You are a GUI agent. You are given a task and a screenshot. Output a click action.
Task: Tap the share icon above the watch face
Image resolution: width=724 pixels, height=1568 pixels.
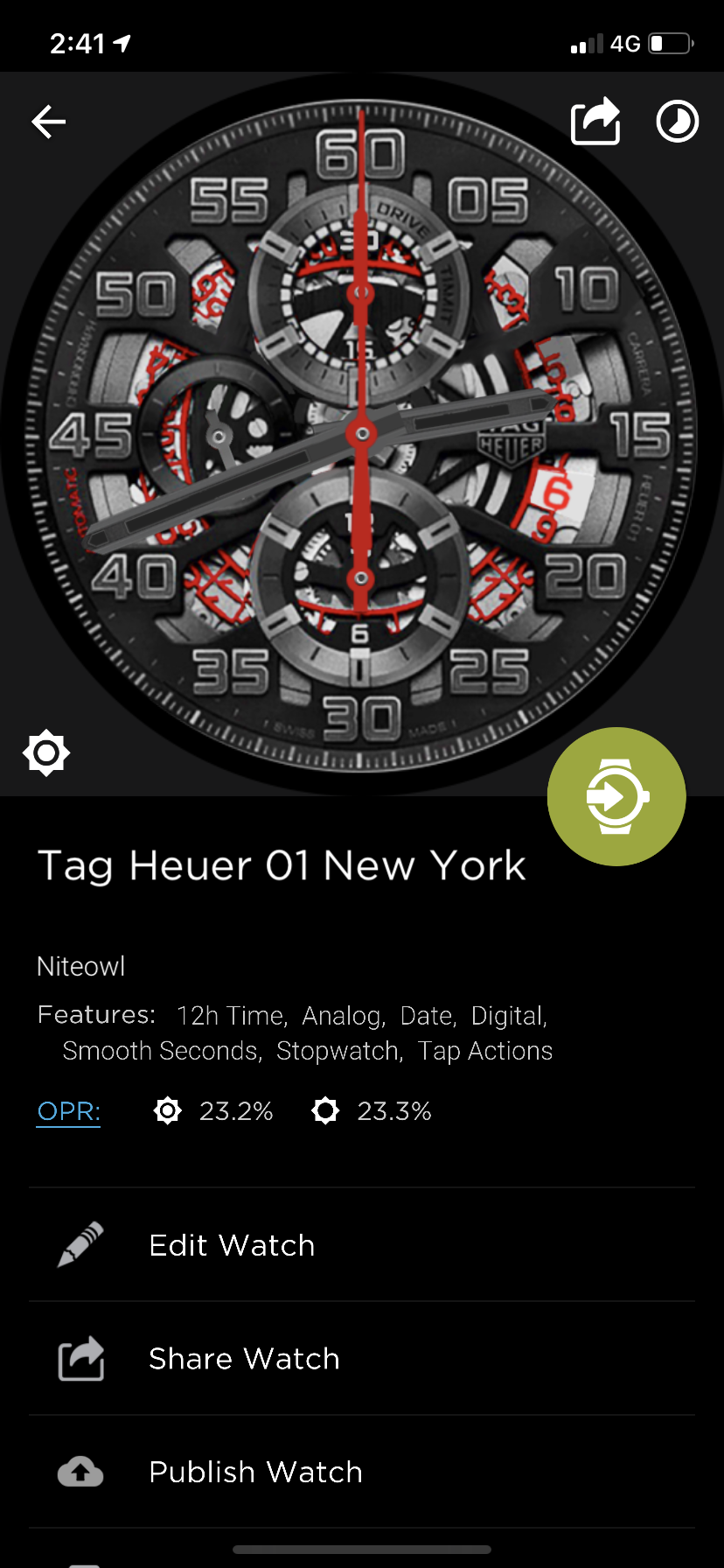pos(595,121)
